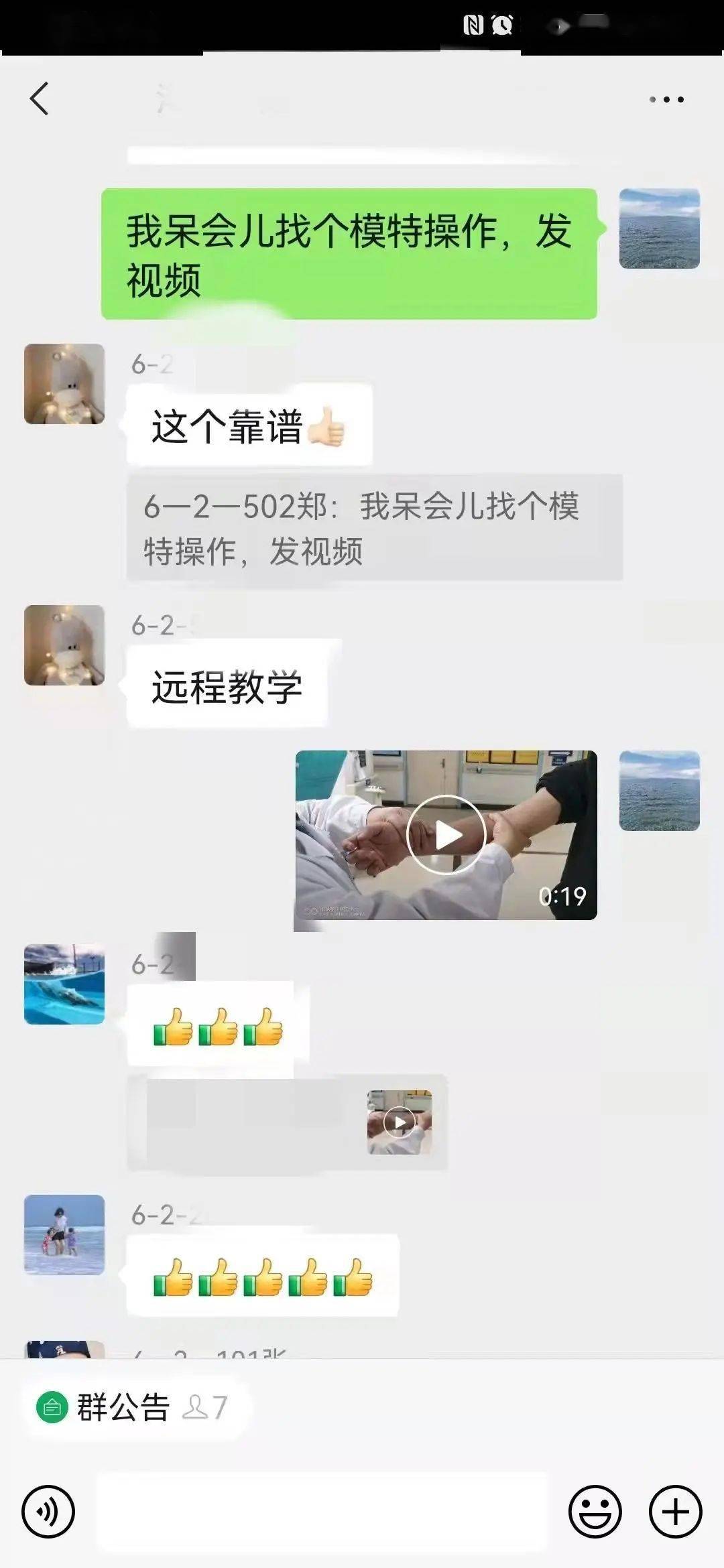Play the 0:19 video message
The width and height of the screenshot is (724, 1568).
[446, 835]
